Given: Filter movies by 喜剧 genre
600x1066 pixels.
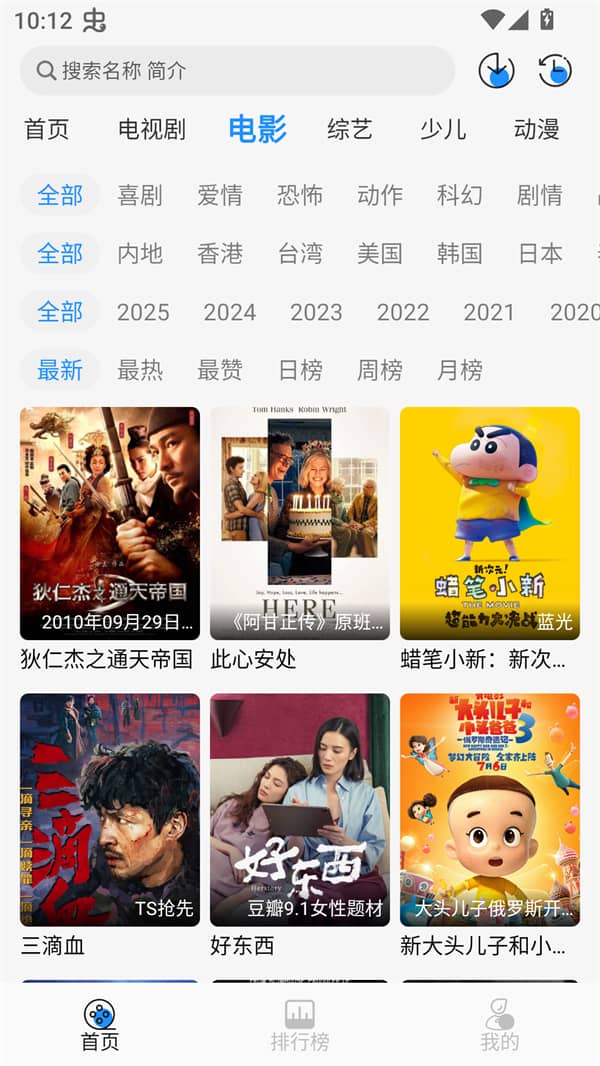Looking at the screenshot, I should click(x=140, y=195).
